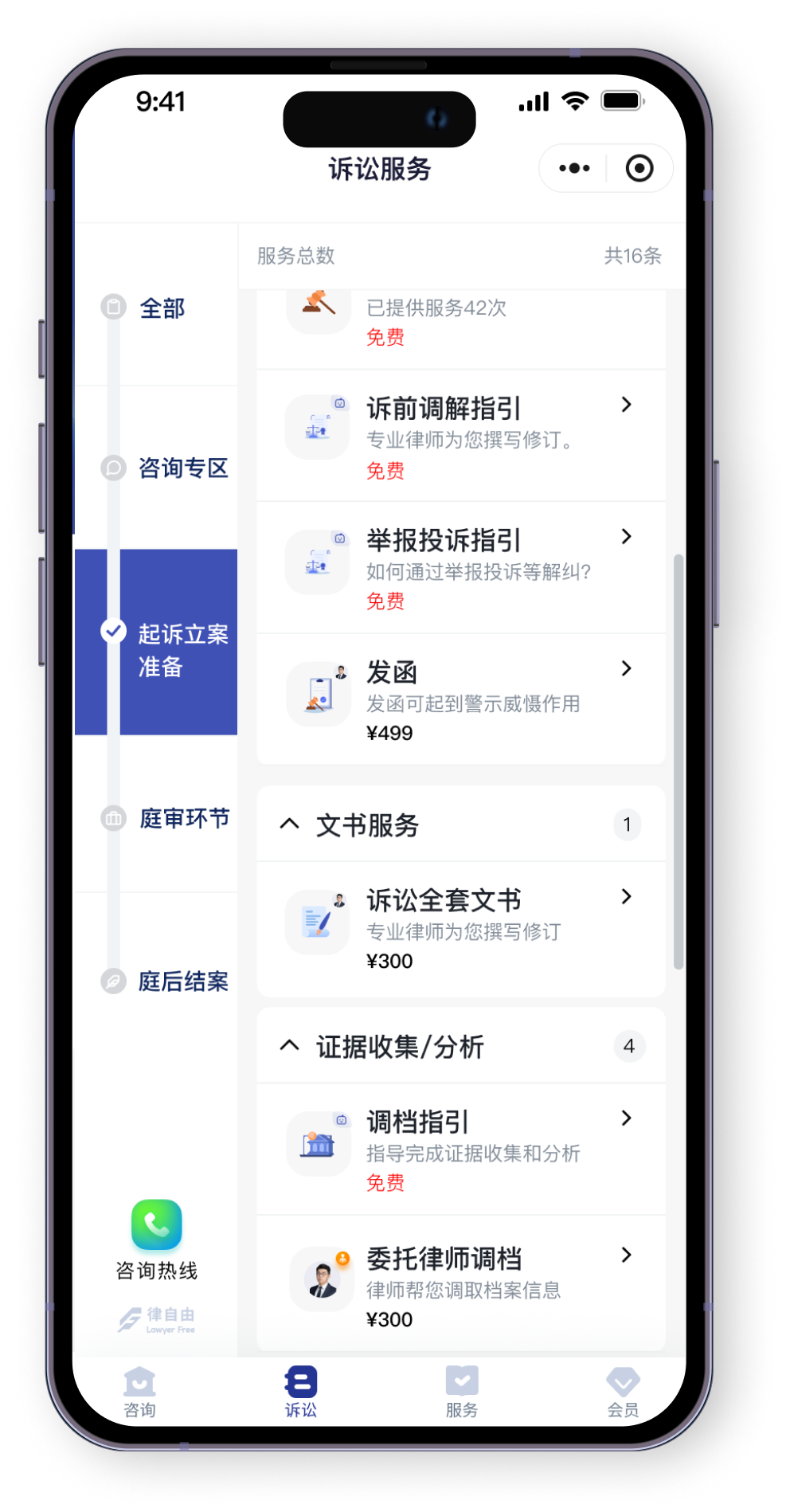The height and width of the screenshot is (1512, 790).
Task: Switch to the 咨询 bottom tab
Action: pos(140,1392)
